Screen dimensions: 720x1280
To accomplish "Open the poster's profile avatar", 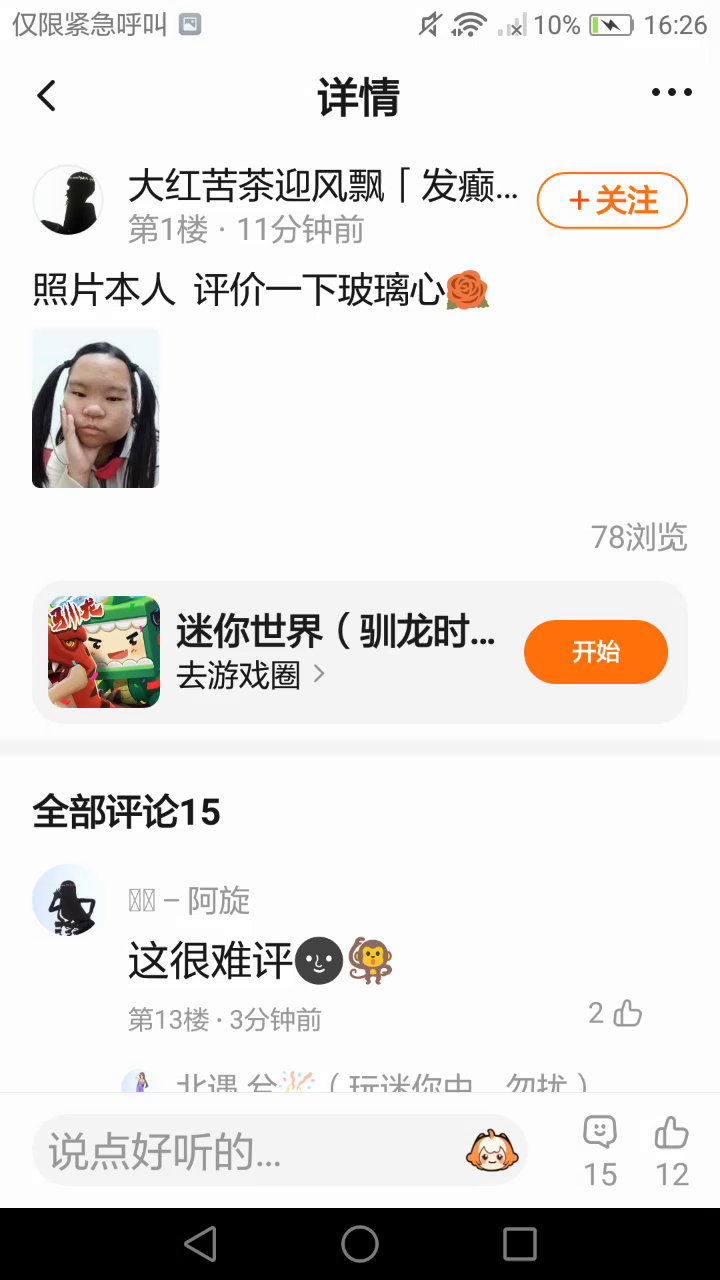I will [68, 200].
